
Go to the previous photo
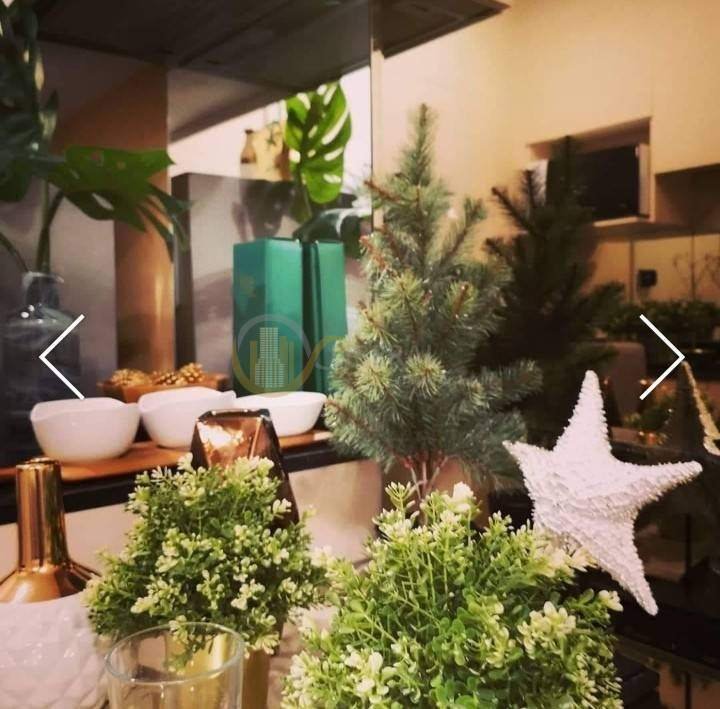(60, 356)
